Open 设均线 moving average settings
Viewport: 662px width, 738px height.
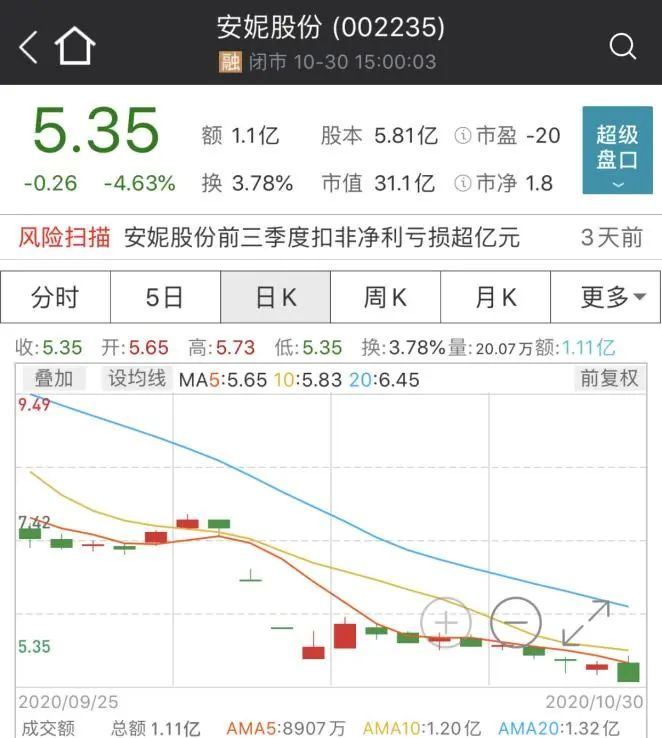coord(137,379)
